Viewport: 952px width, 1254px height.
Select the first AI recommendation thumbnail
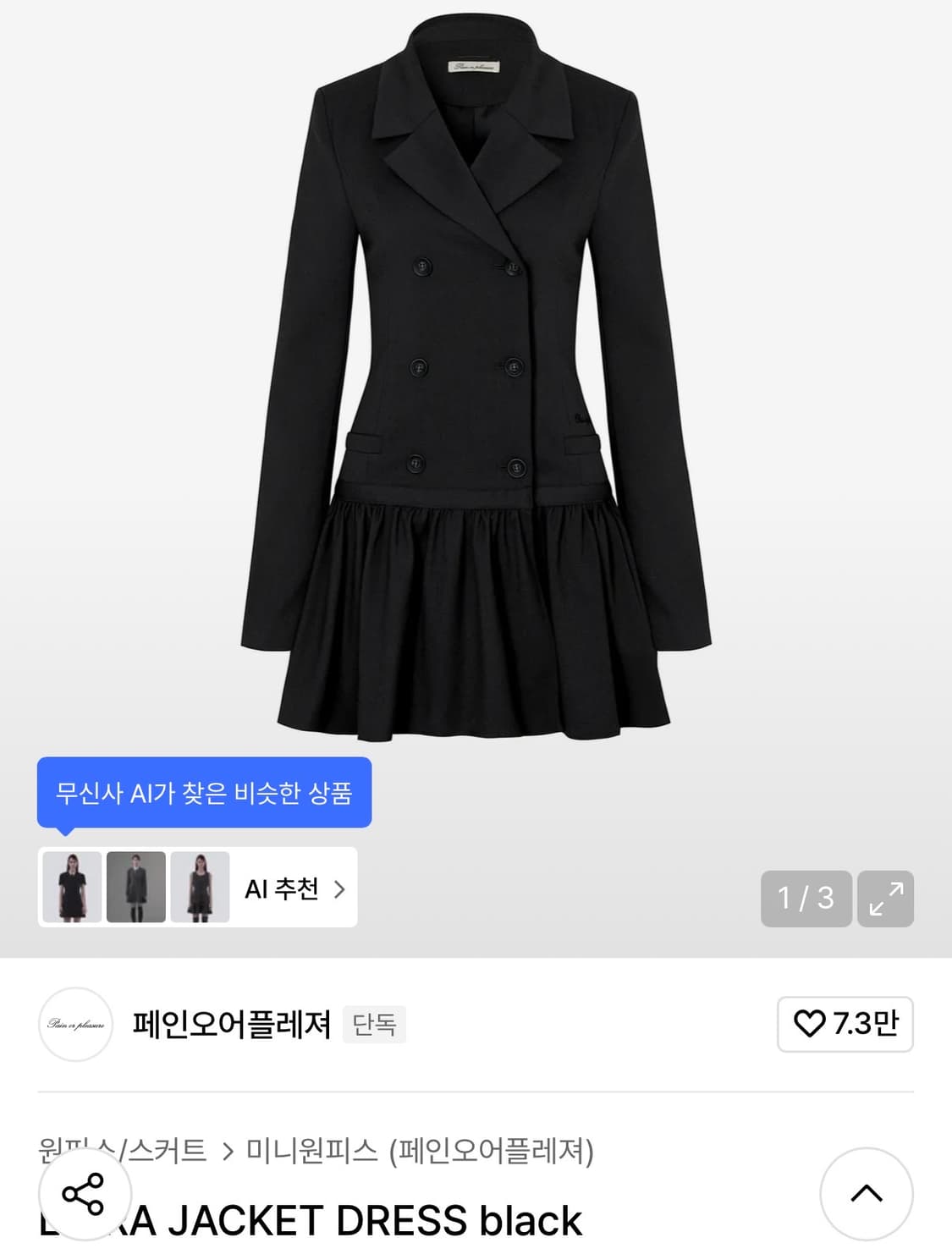73,889
